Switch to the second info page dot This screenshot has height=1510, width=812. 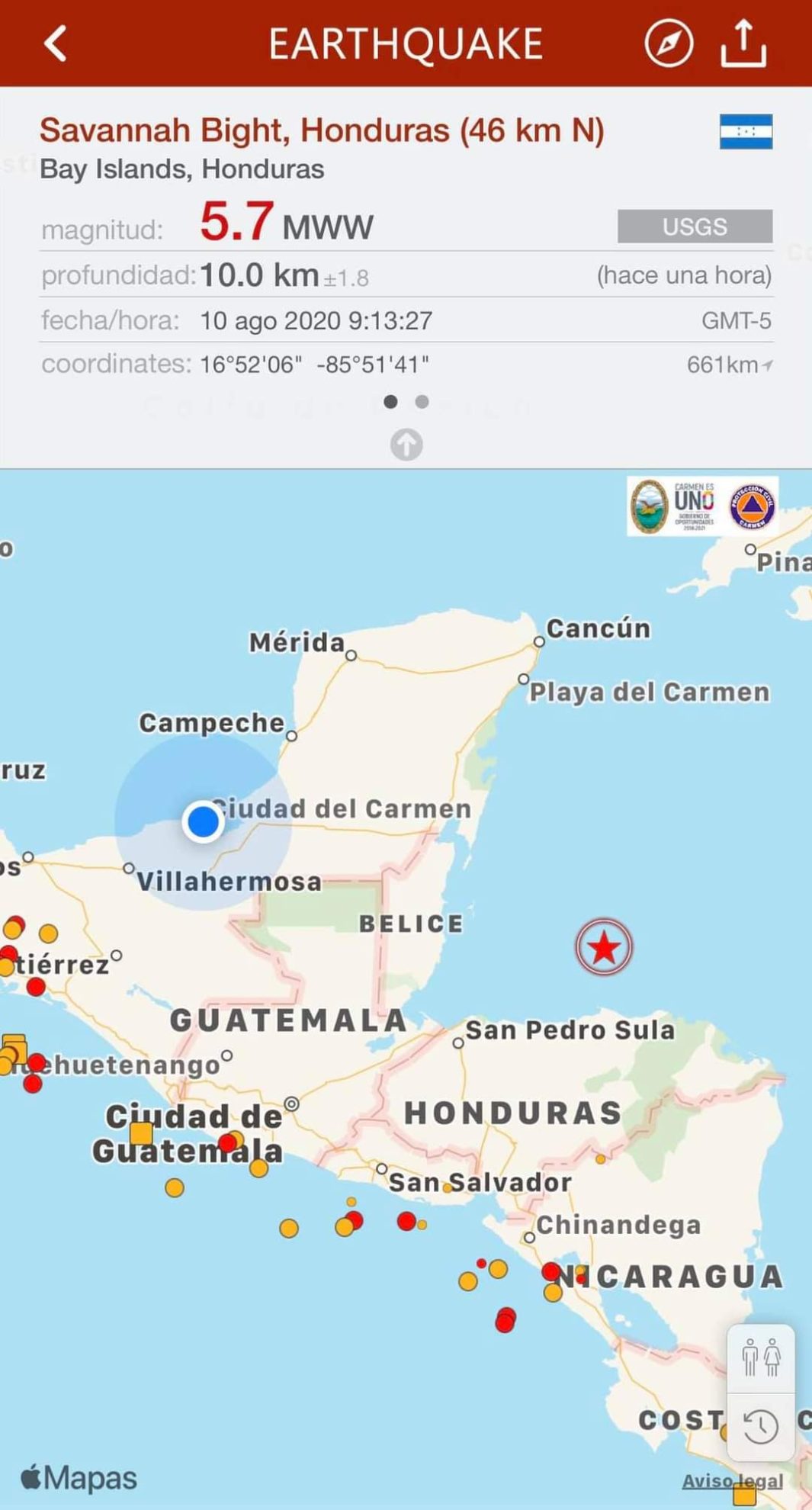(422, 402)
